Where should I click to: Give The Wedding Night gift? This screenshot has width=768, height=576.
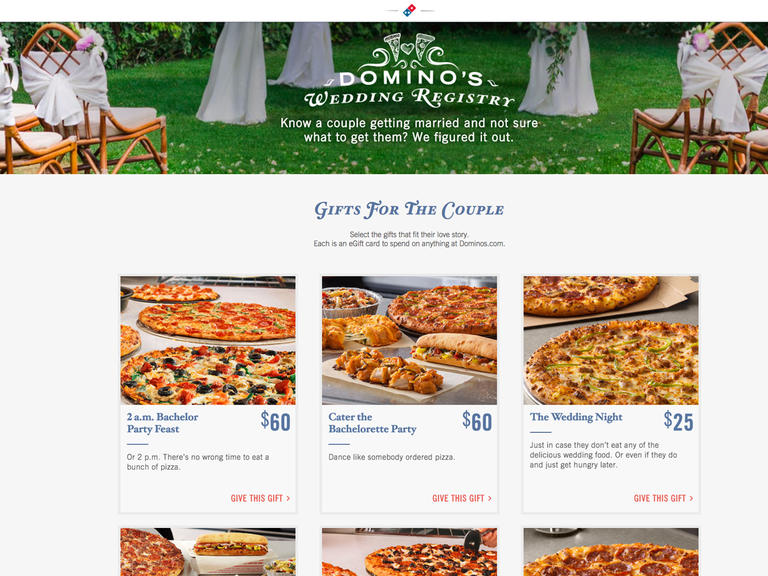point(663,498)
